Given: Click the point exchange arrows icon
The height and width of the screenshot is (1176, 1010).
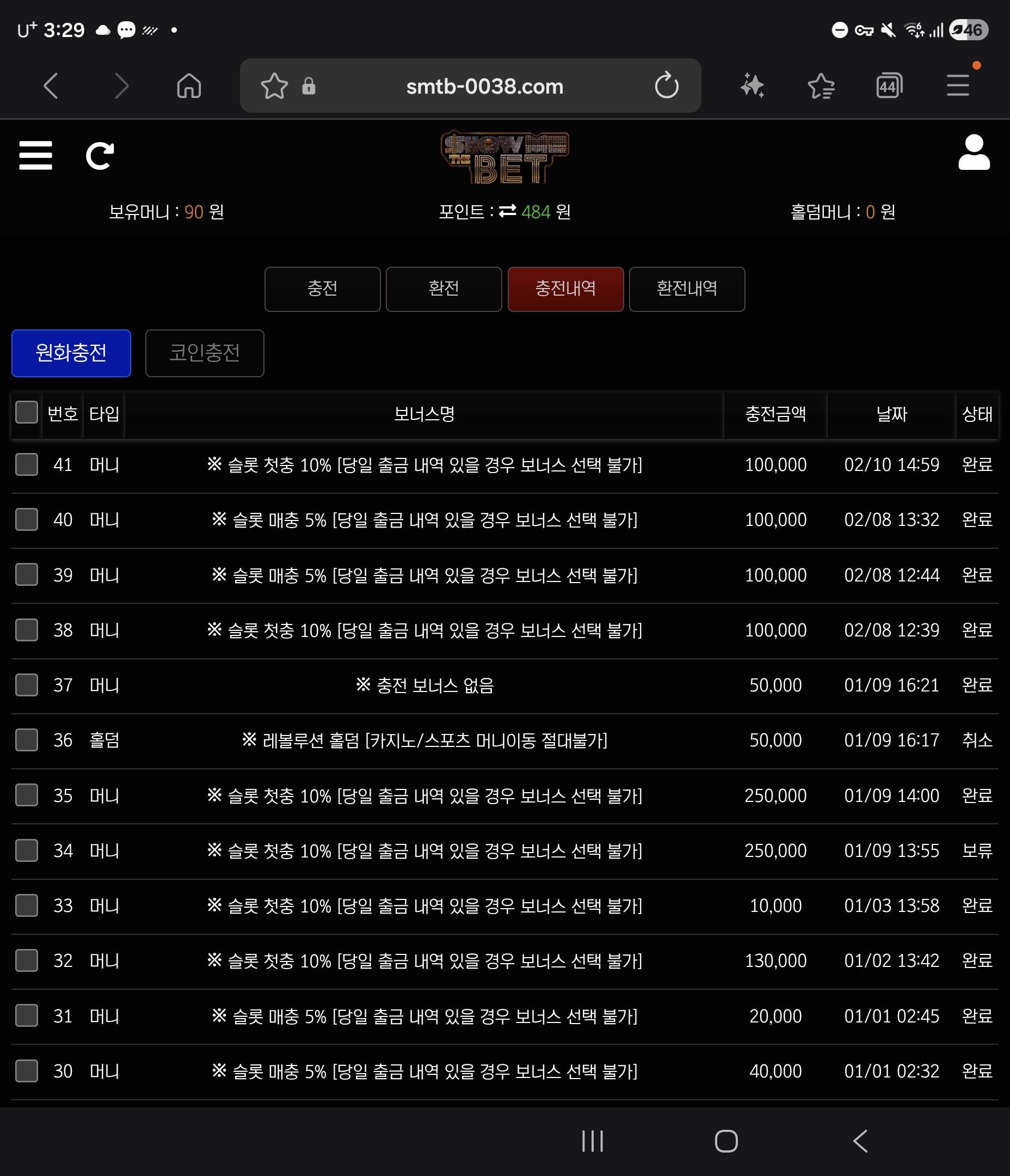Looking at the screenshot, I should click(507, 212).
